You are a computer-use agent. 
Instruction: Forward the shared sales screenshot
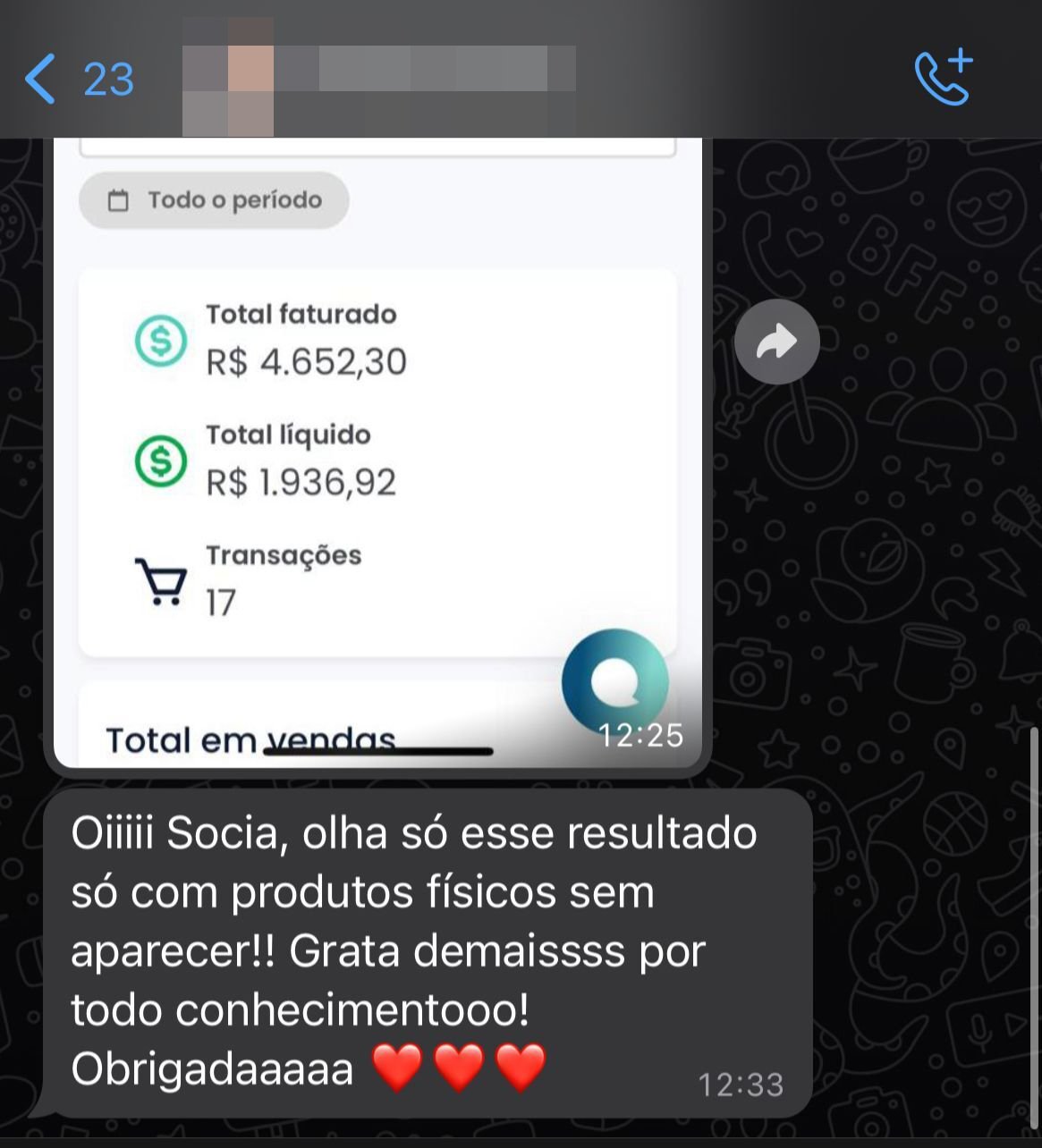pyautogui.click(x=776, y=342)
